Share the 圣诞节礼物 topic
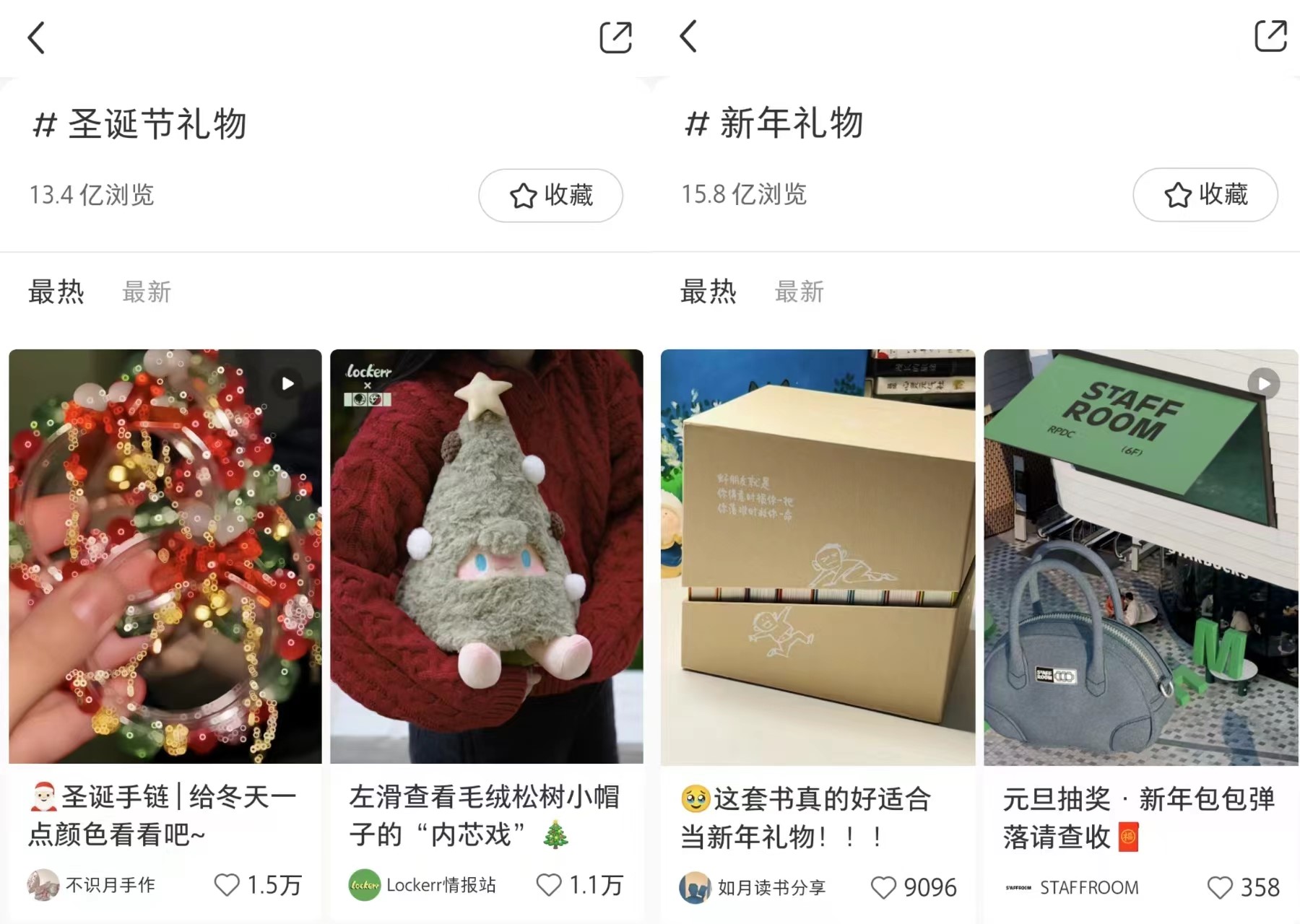This screenshot has width=1300, height=924. tap(615, 38)
